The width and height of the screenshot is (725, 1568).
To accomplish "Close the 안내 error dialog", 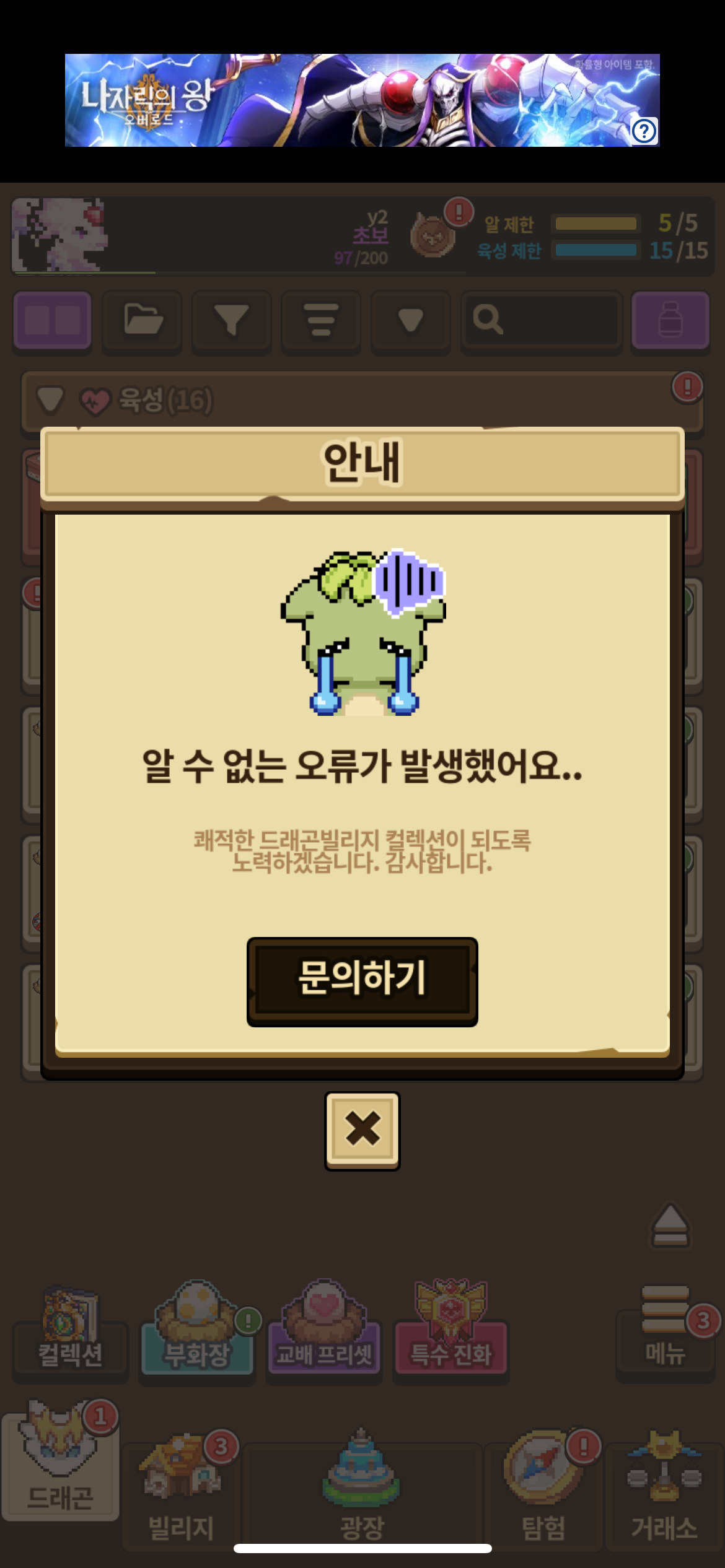I will [x=362, y=1130].
